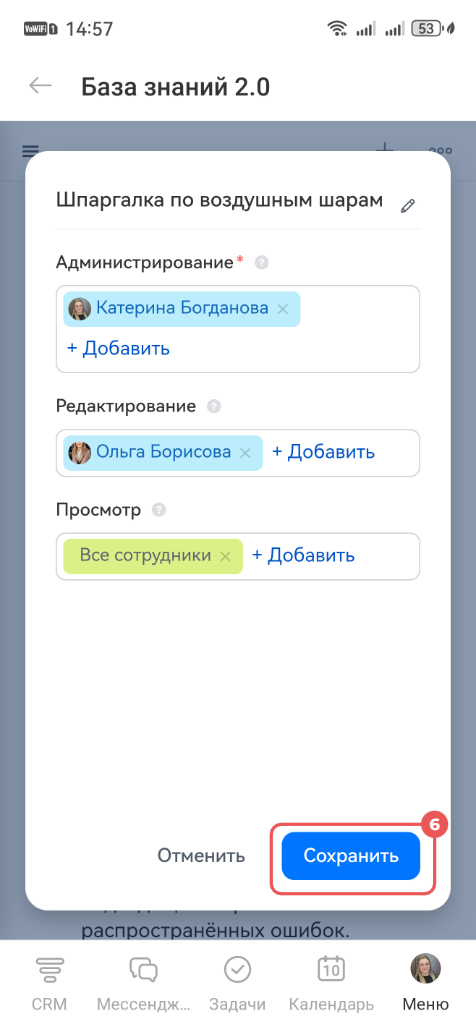Add an editor under Редактирование

point(323,452)
